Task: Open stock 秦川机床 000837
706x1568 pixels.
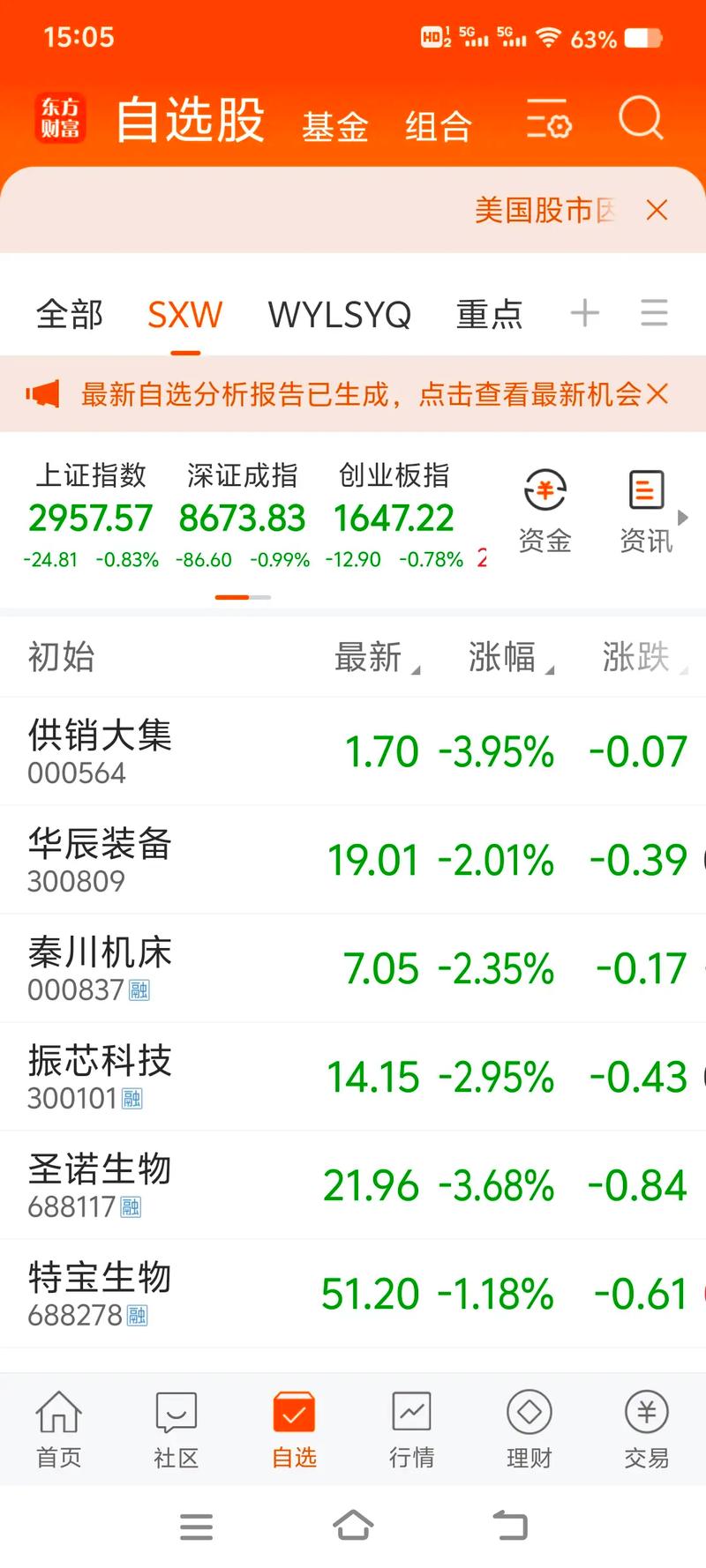Action: tap(100, 967)
